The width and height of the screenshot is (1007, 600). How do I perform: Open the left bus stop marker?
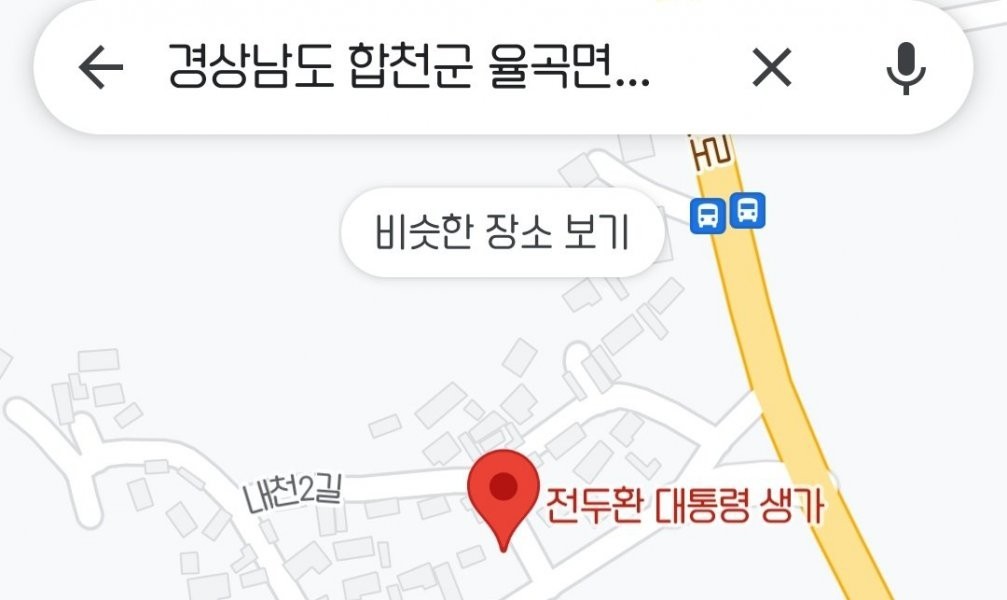click(709, 215)
